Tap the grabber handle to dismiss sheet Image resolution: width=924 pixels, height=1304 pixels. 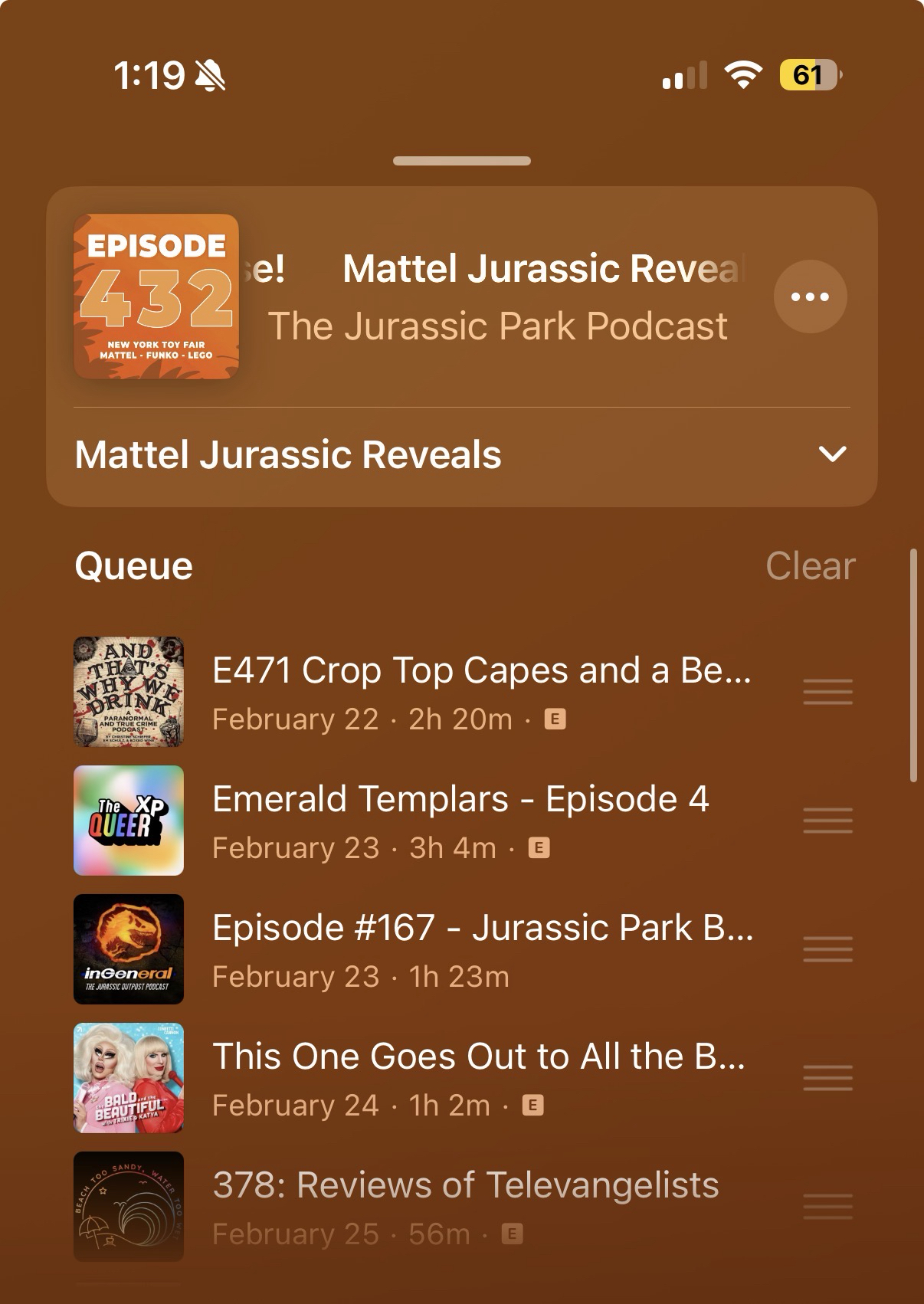(x=462, y=161)
